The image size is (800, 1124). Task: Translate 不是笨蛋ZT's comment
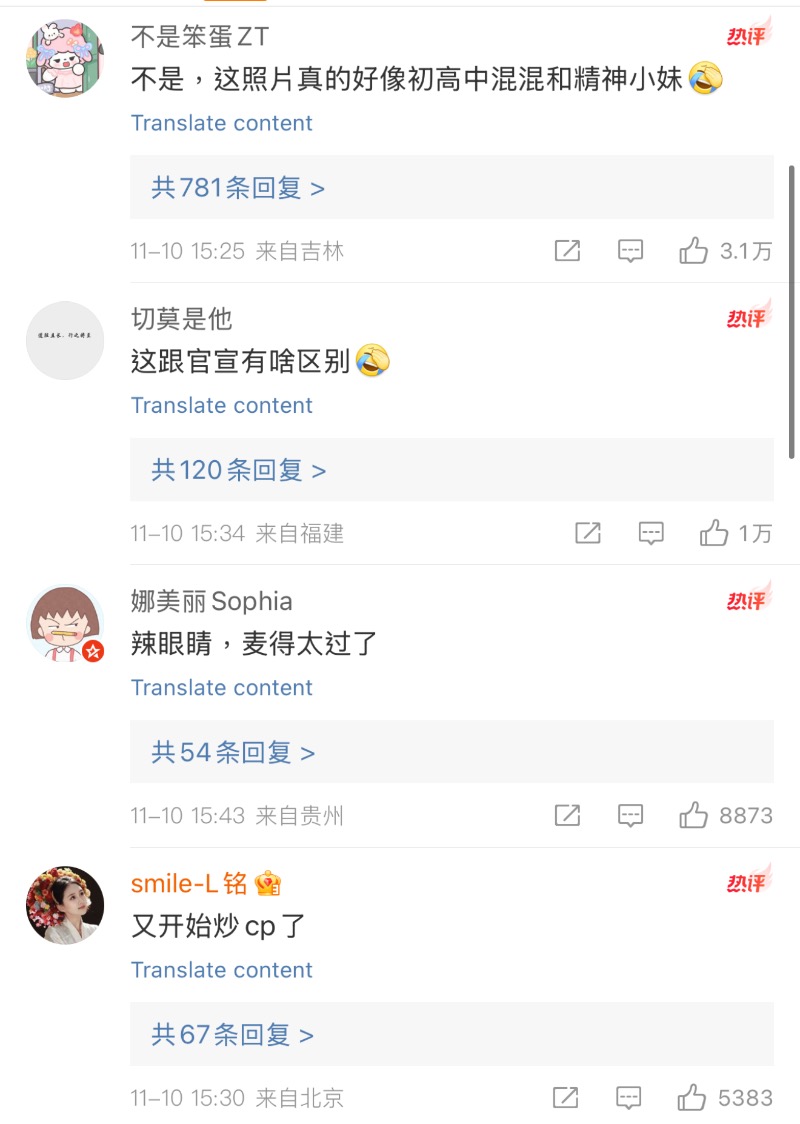tap(221, 123)
